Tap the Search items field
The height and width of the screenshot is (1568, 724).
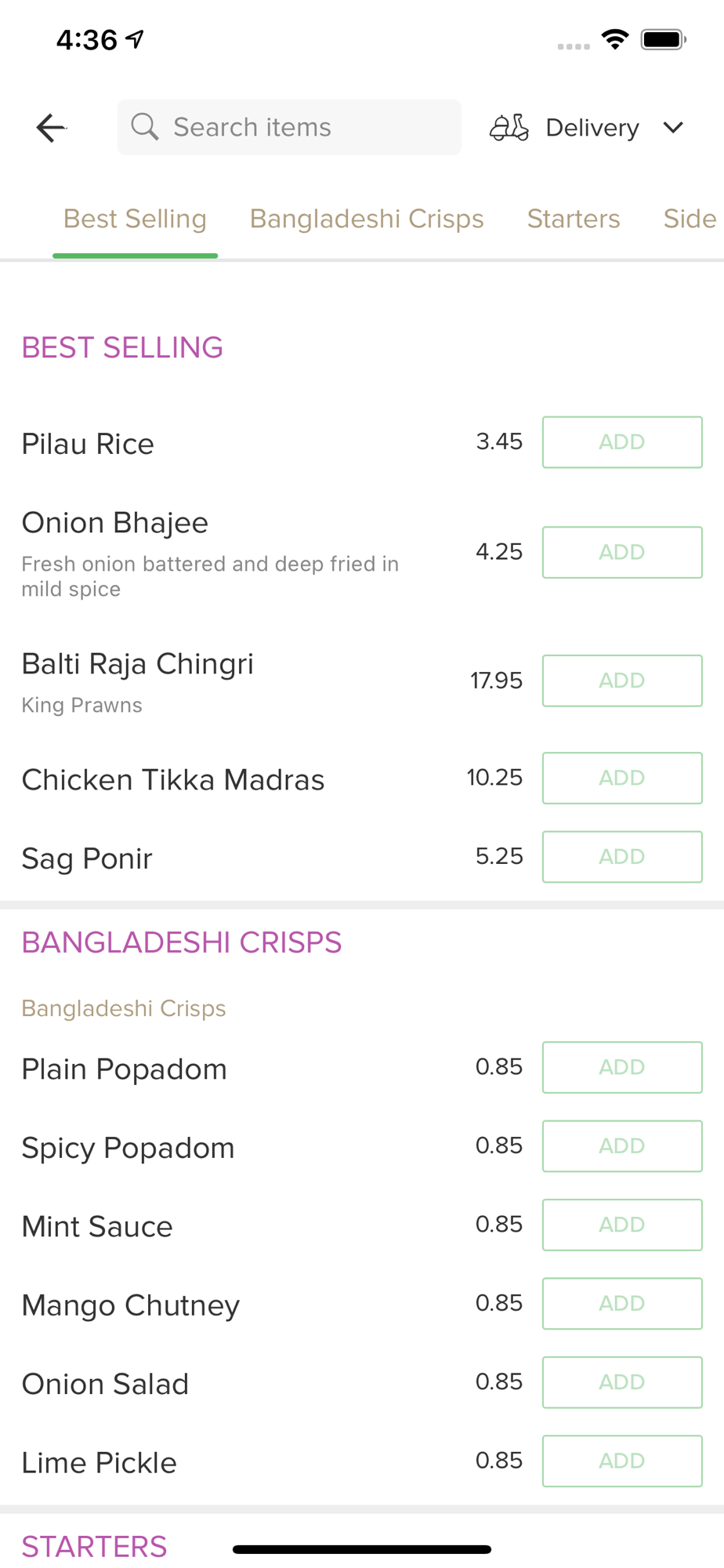pos(289,127)
